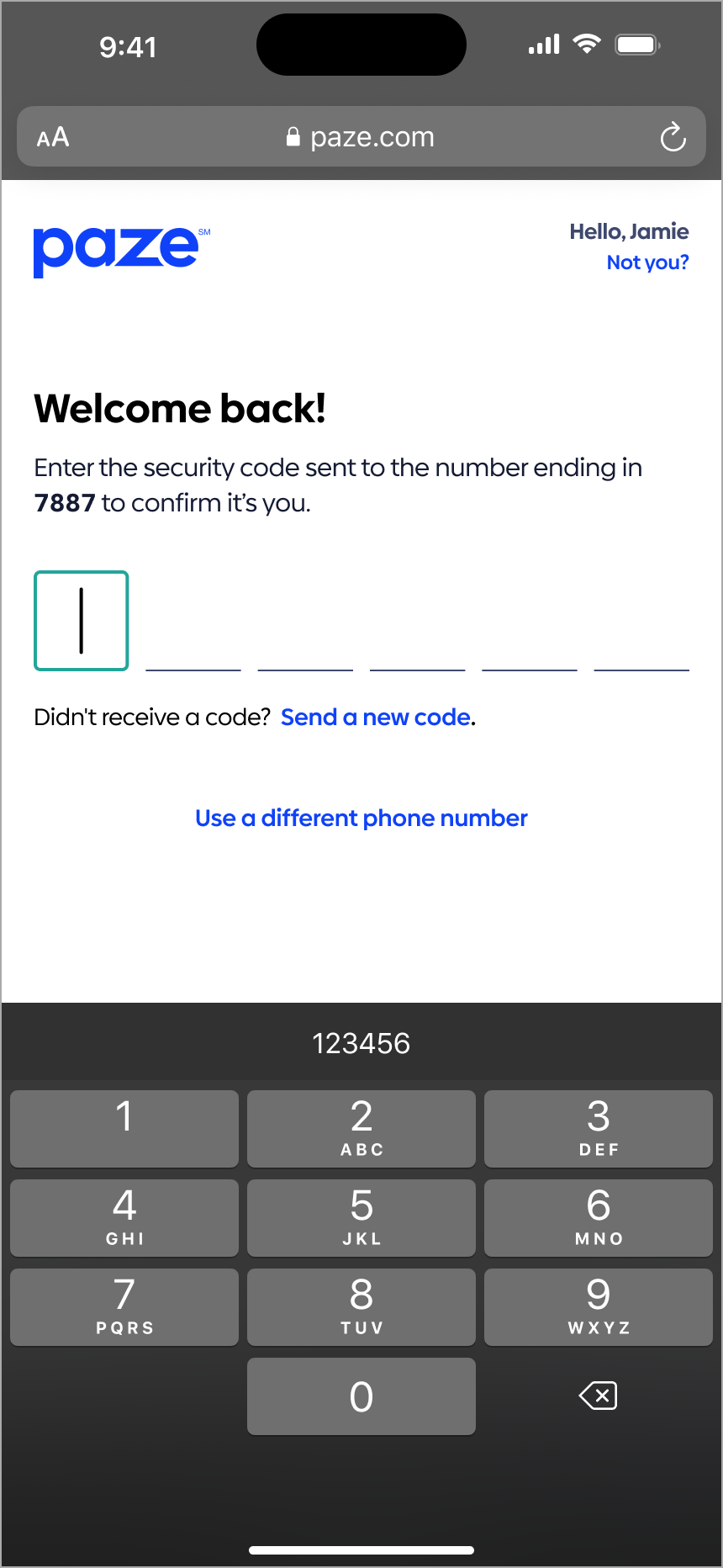This screenshot has width=723, height=1568.
Task: Type 5 using the number keypad
Action: click(361, 1217)
